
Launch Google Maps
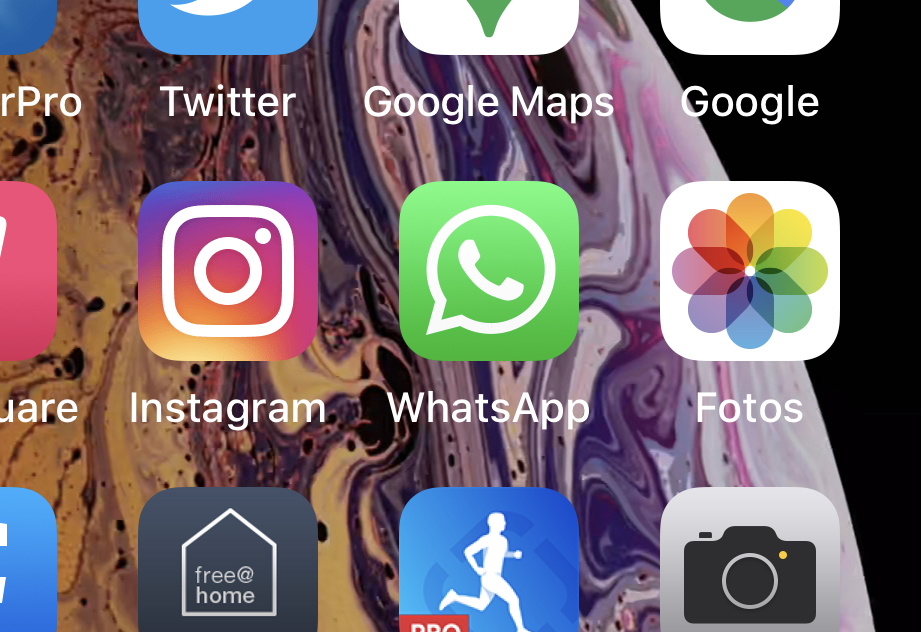[489, 25]
